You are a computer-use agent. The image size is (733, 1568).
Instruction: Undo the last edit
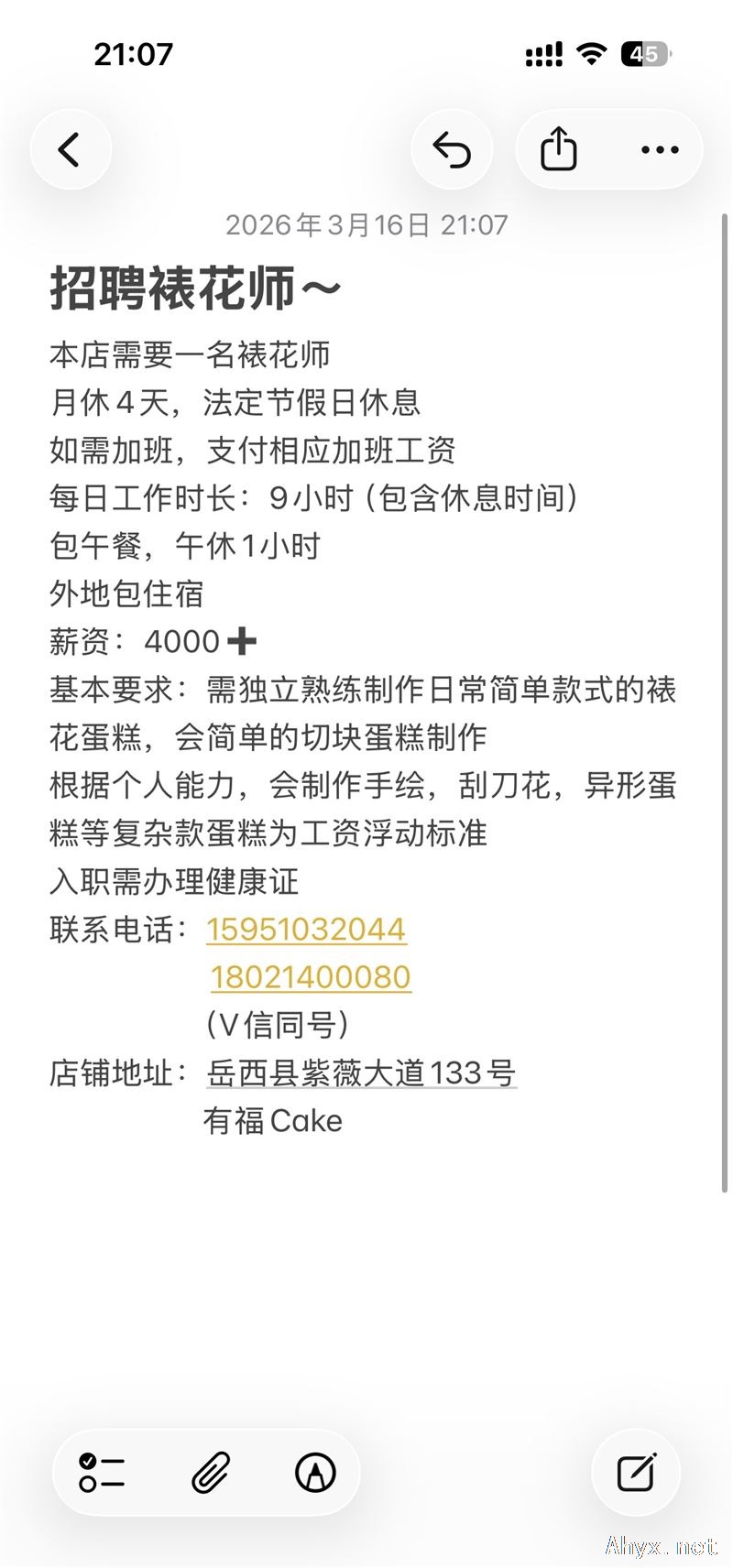(452, 149)
